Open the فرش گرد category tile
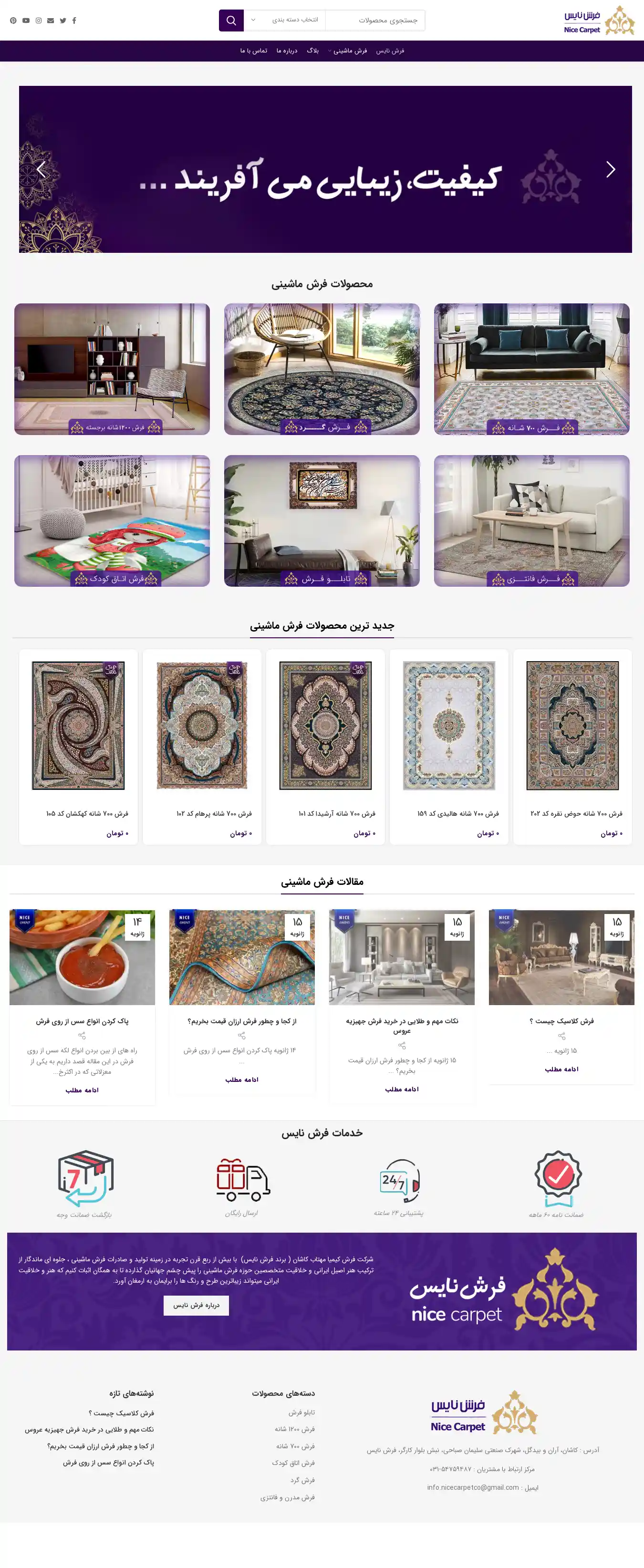Image resolution: width=644 pixels, height=1568 pixels. click(x=322, y=369)
